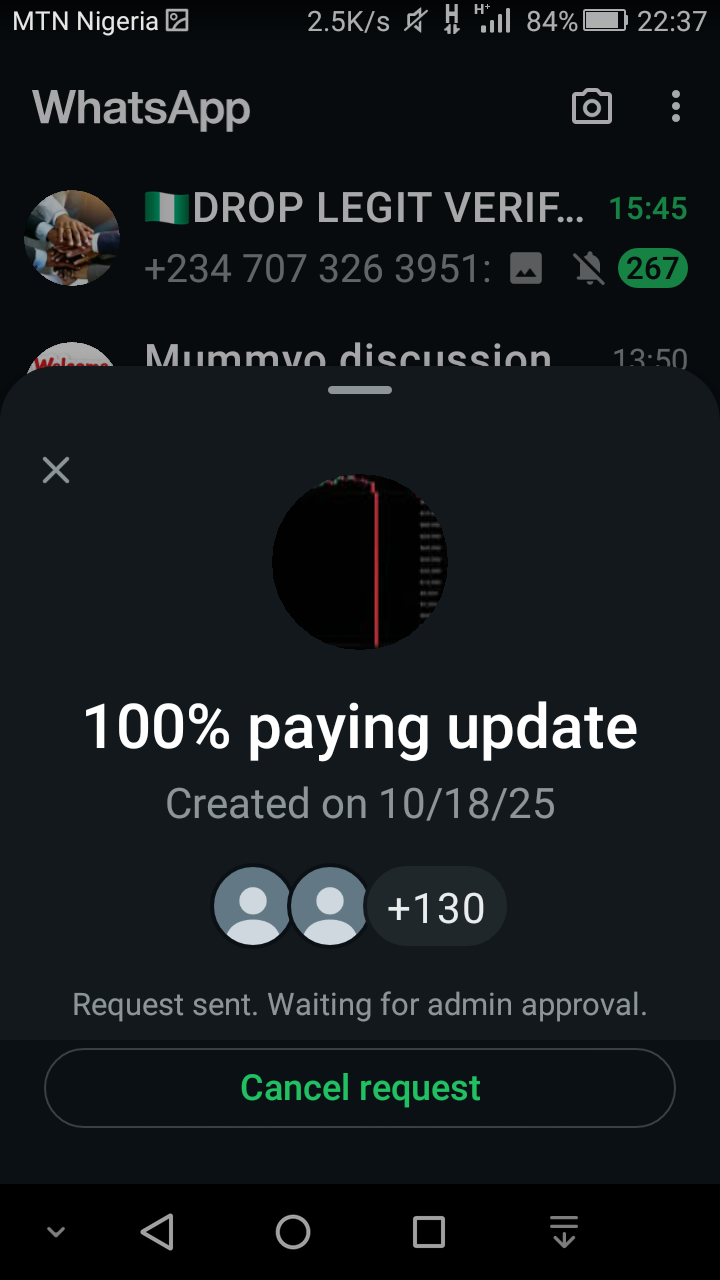Viewport: 720px width, 1280px height.
Task: Close the group info sheet
Action: (56, 470)
